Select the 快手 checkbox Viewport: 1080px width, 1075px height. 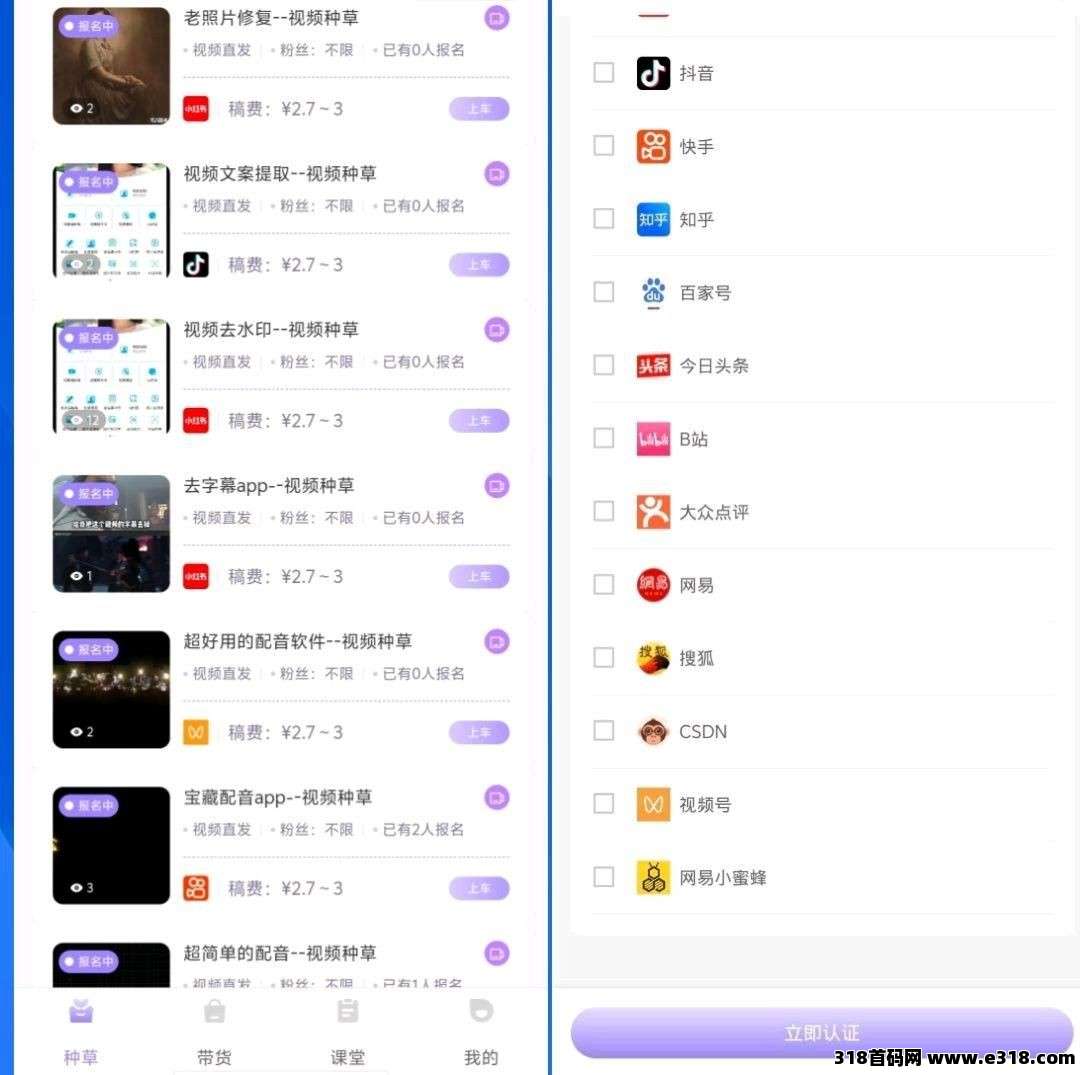tap(604, 146)
